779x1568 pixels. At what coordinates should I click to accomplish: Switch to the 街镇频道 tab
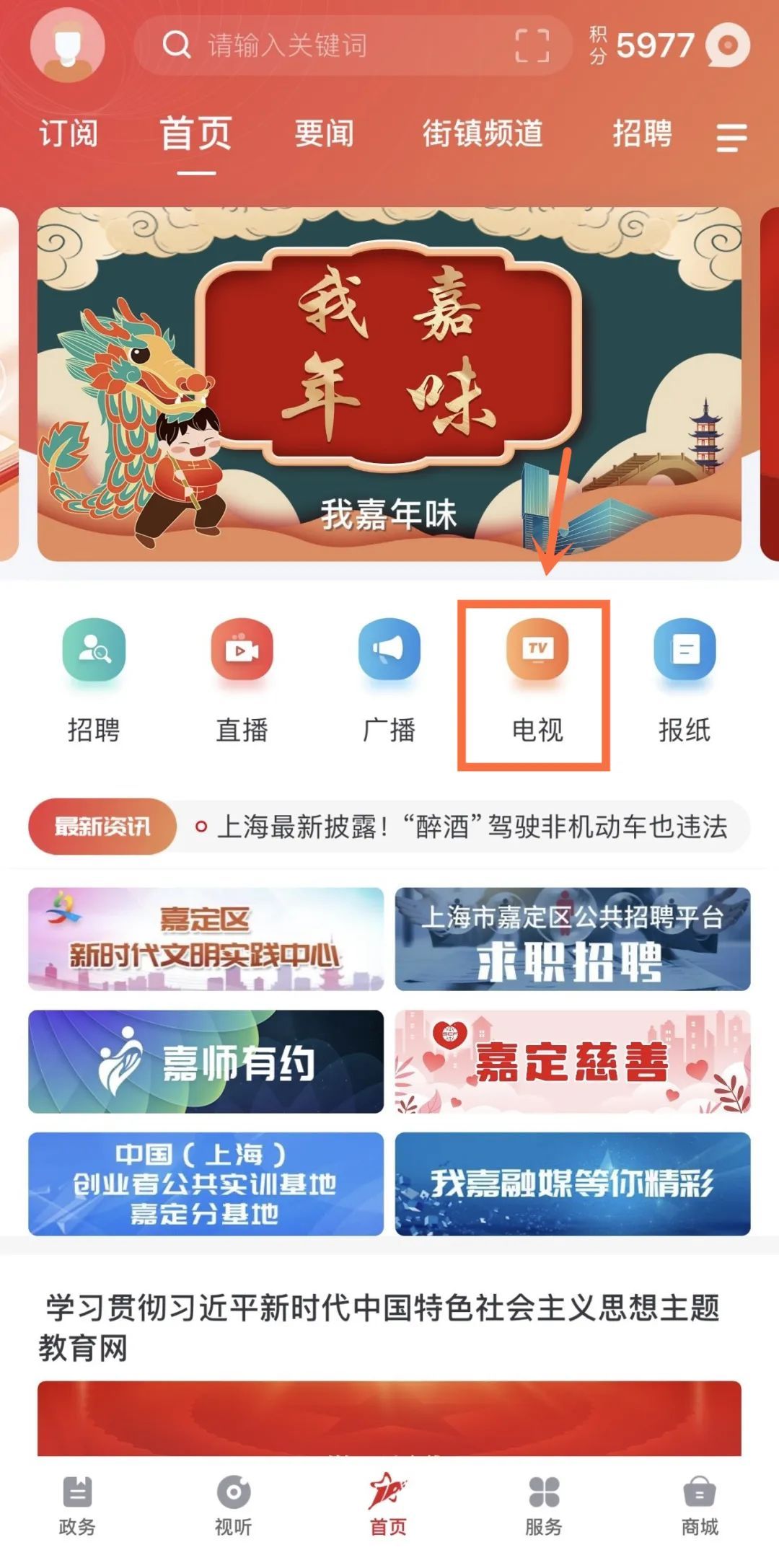482,134
